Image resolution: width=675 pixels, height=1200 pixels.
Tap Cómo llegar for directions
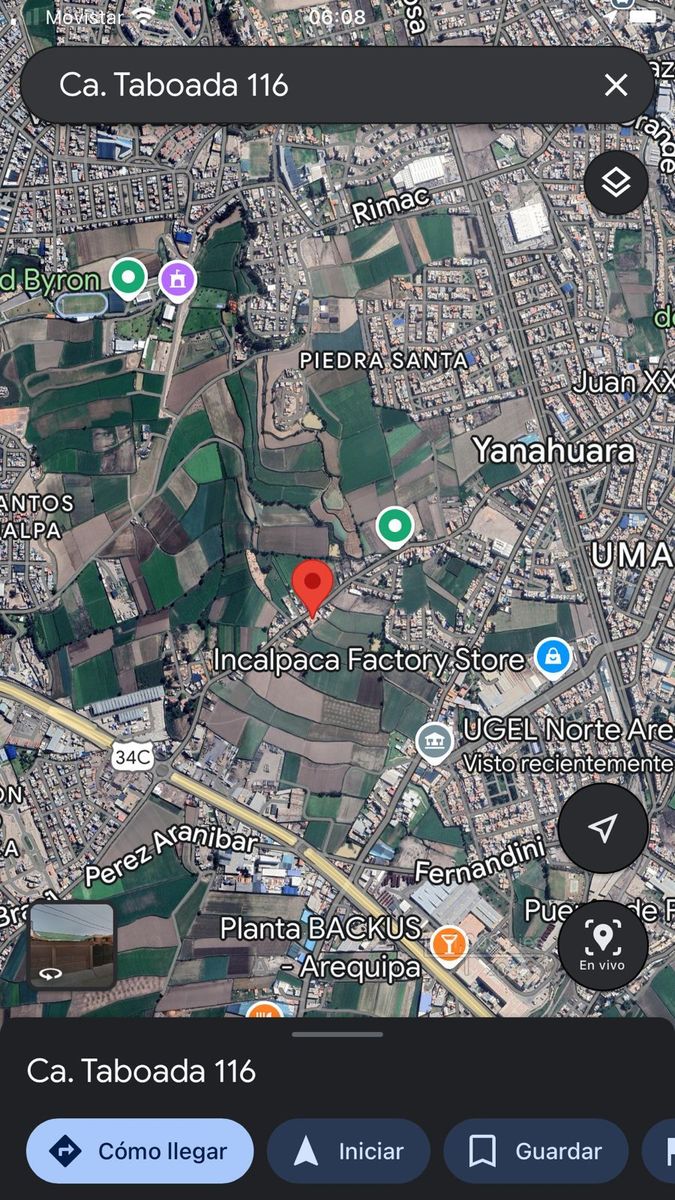[140, 1151]
